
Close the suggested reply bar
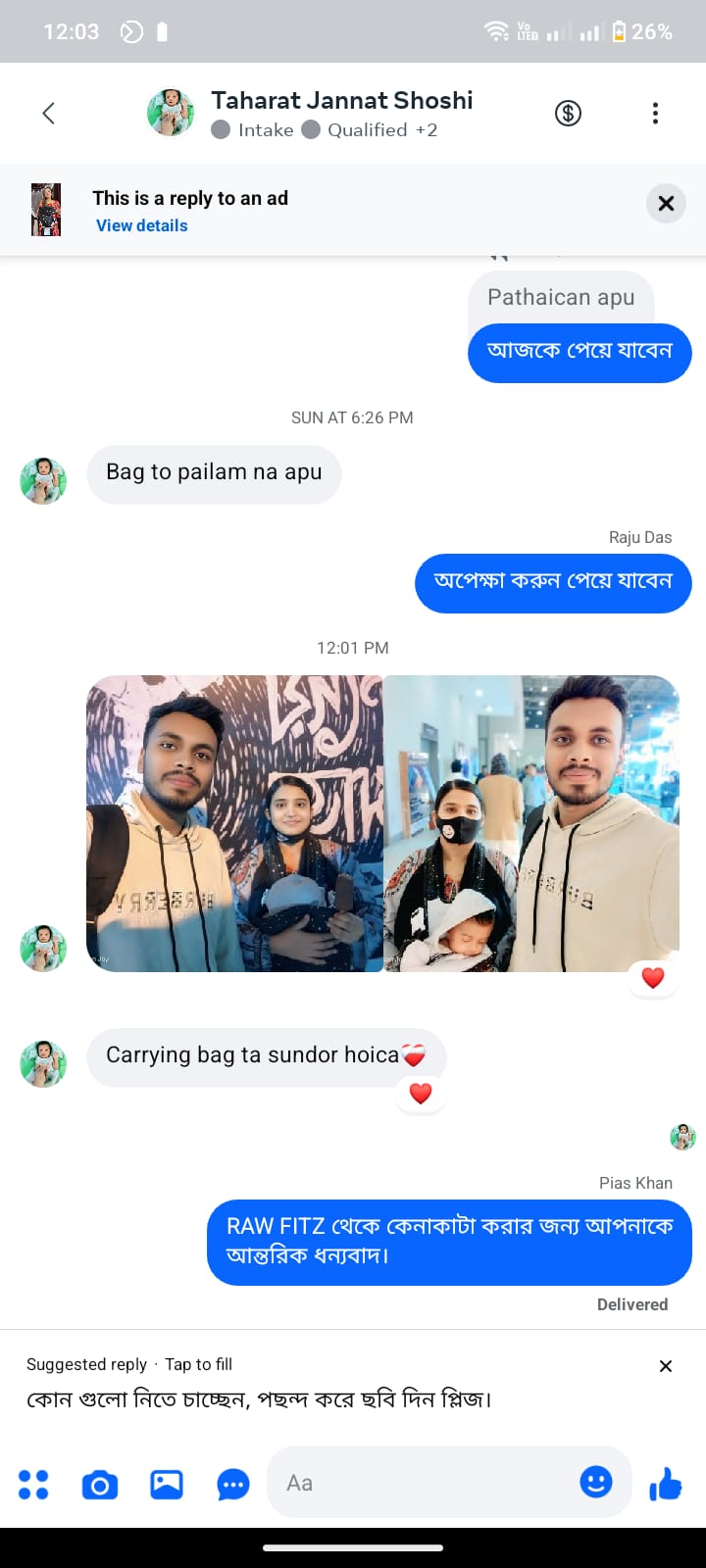tap(666, 1366)
